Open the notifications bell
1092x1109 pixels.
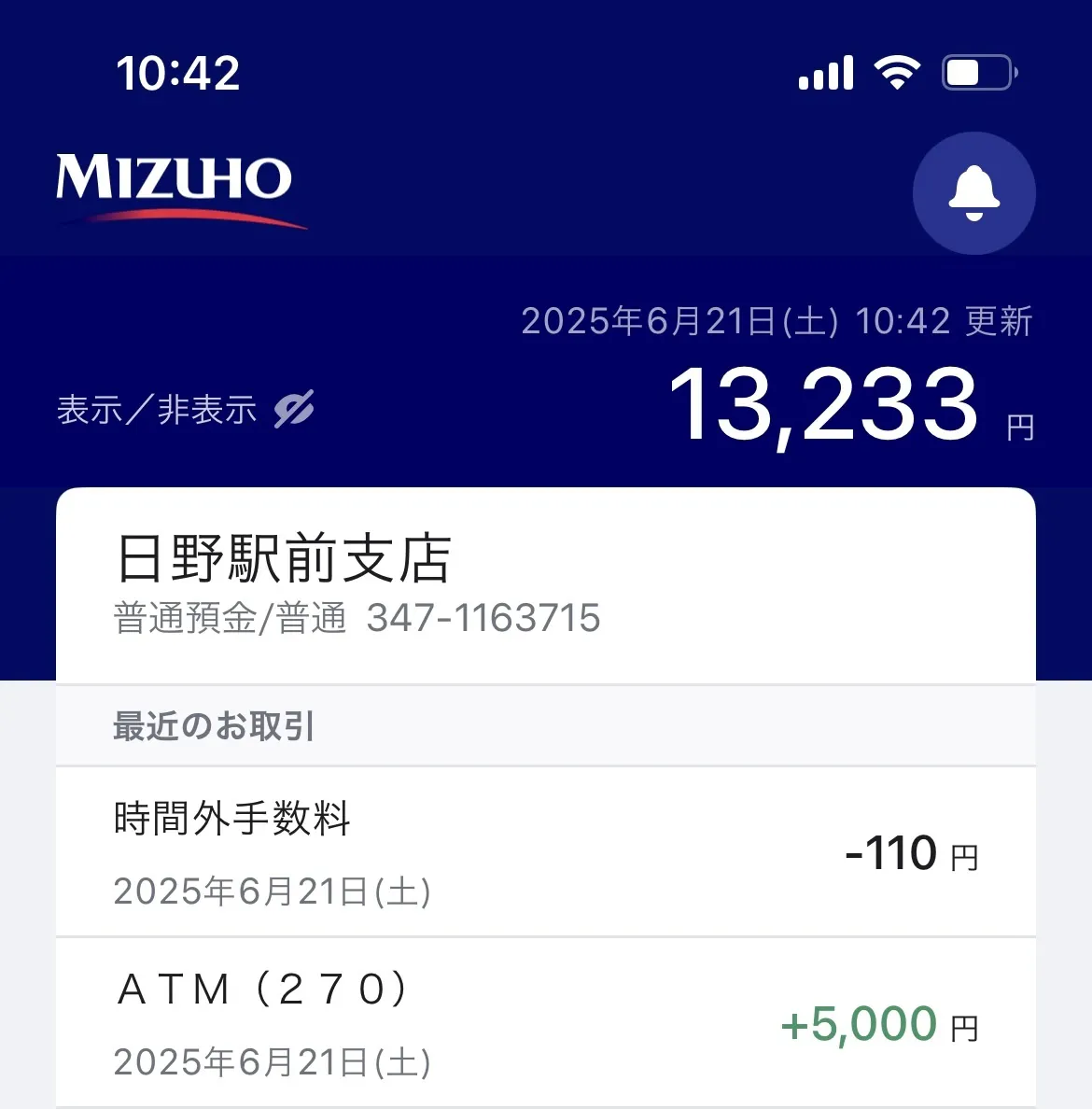(973, 193)
